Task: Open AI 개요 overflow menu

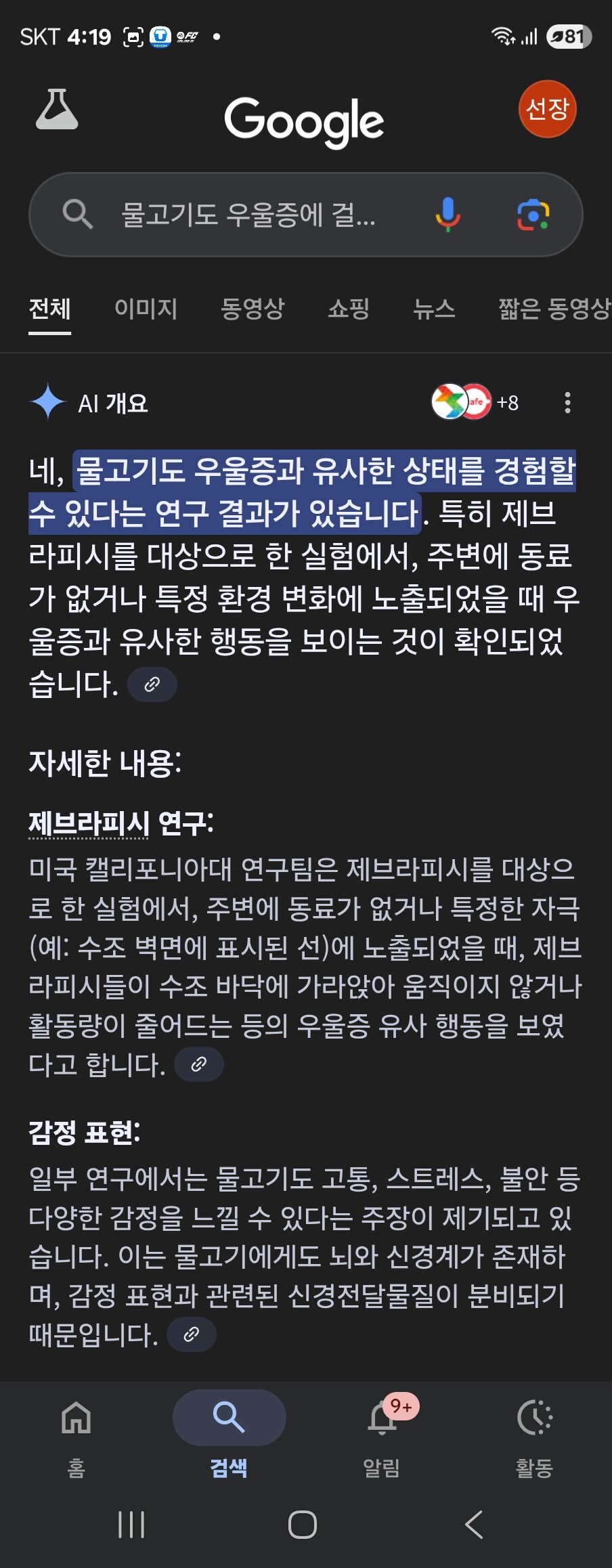Action: [567, 402]
